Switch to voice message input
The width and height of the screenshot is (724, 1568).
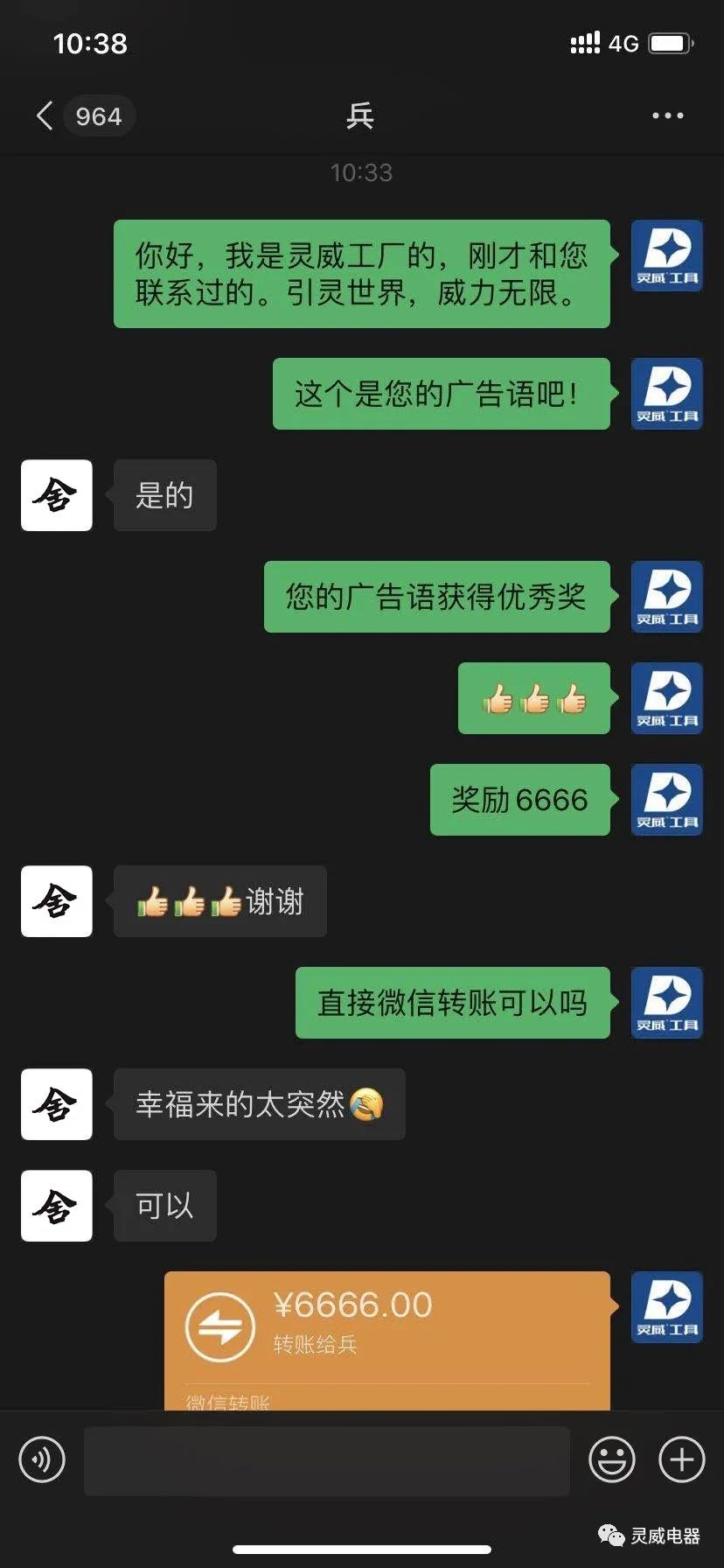tap(42, 1459)
